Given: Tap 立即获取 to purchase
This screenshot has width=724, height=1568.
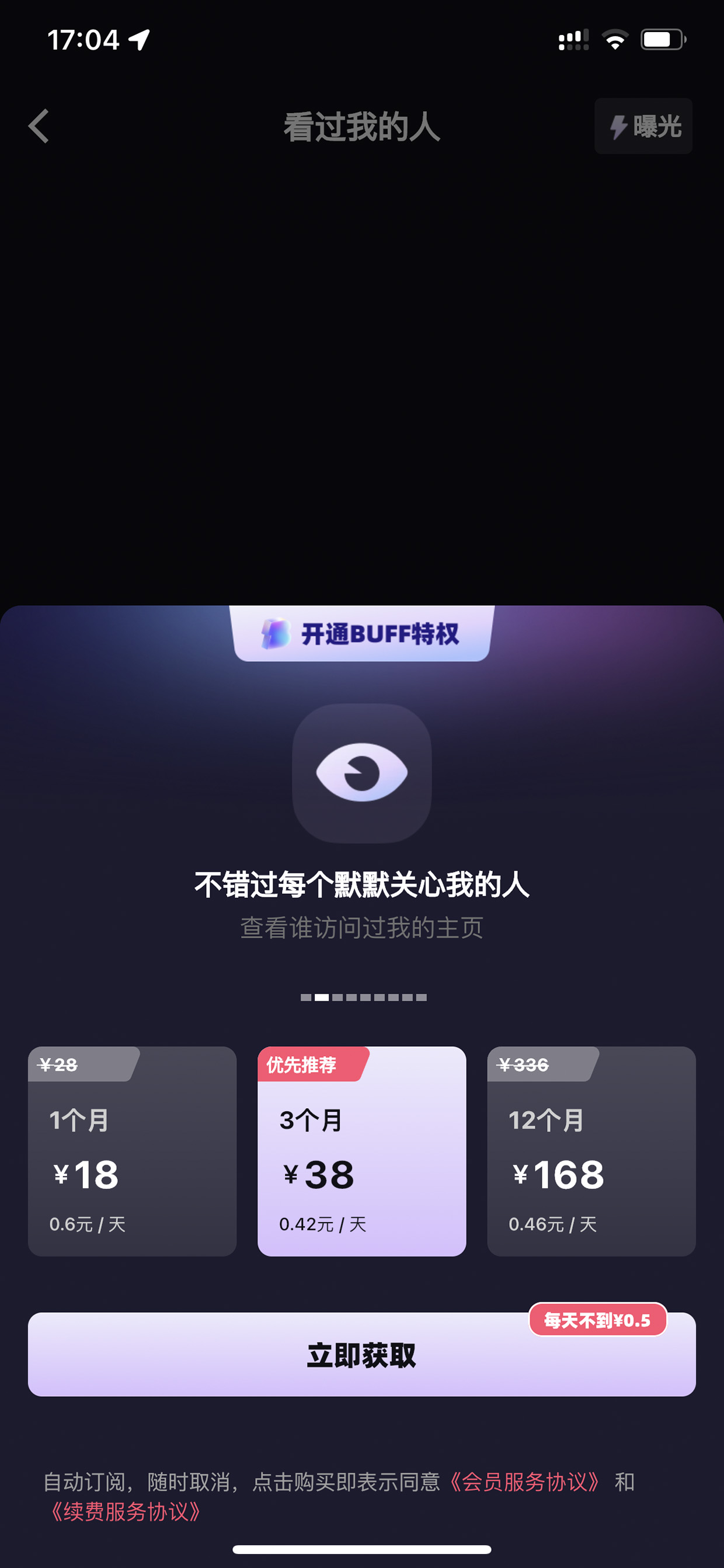Looking at the screenshot, I should pyautogui.click(x=362, y=1354).
